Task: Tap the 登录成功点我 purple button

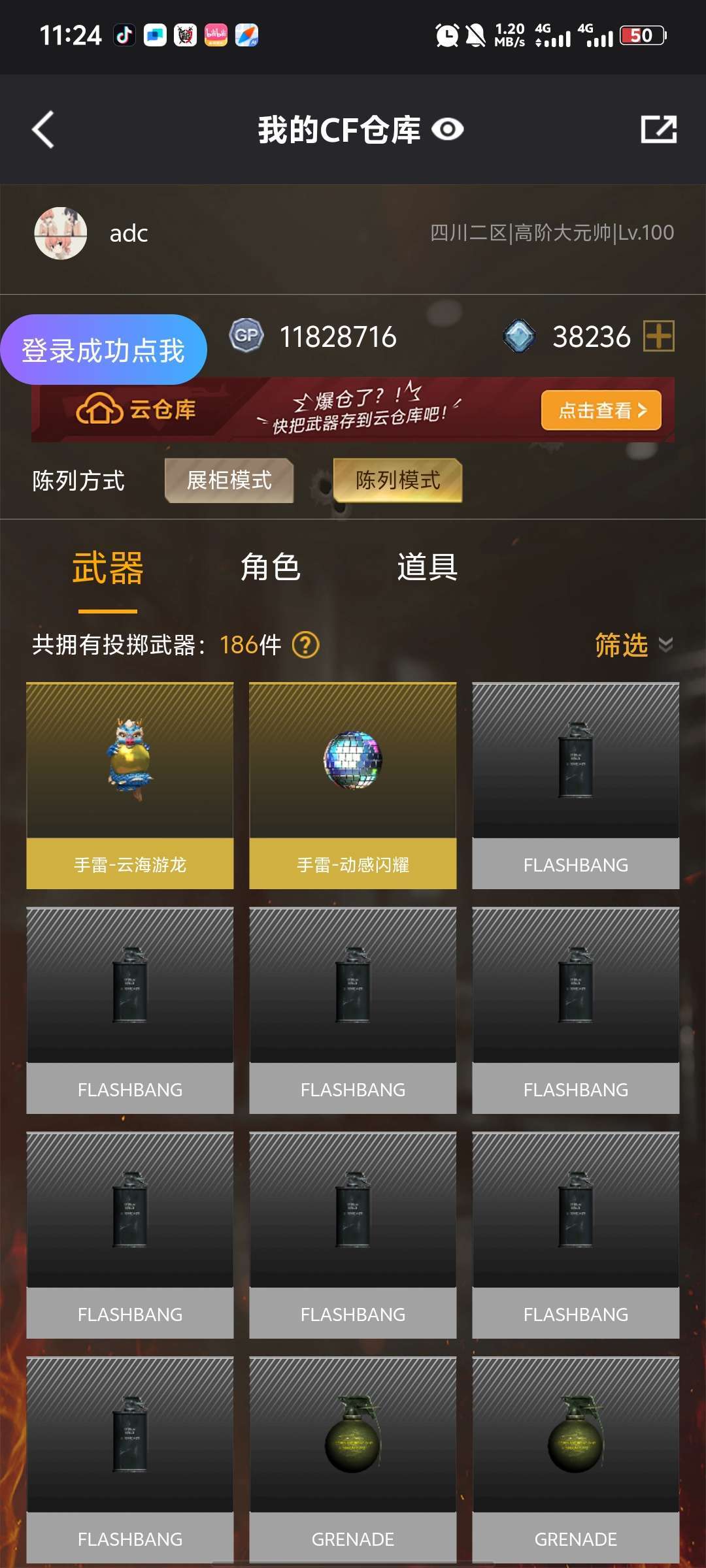Action: point(103,350)
